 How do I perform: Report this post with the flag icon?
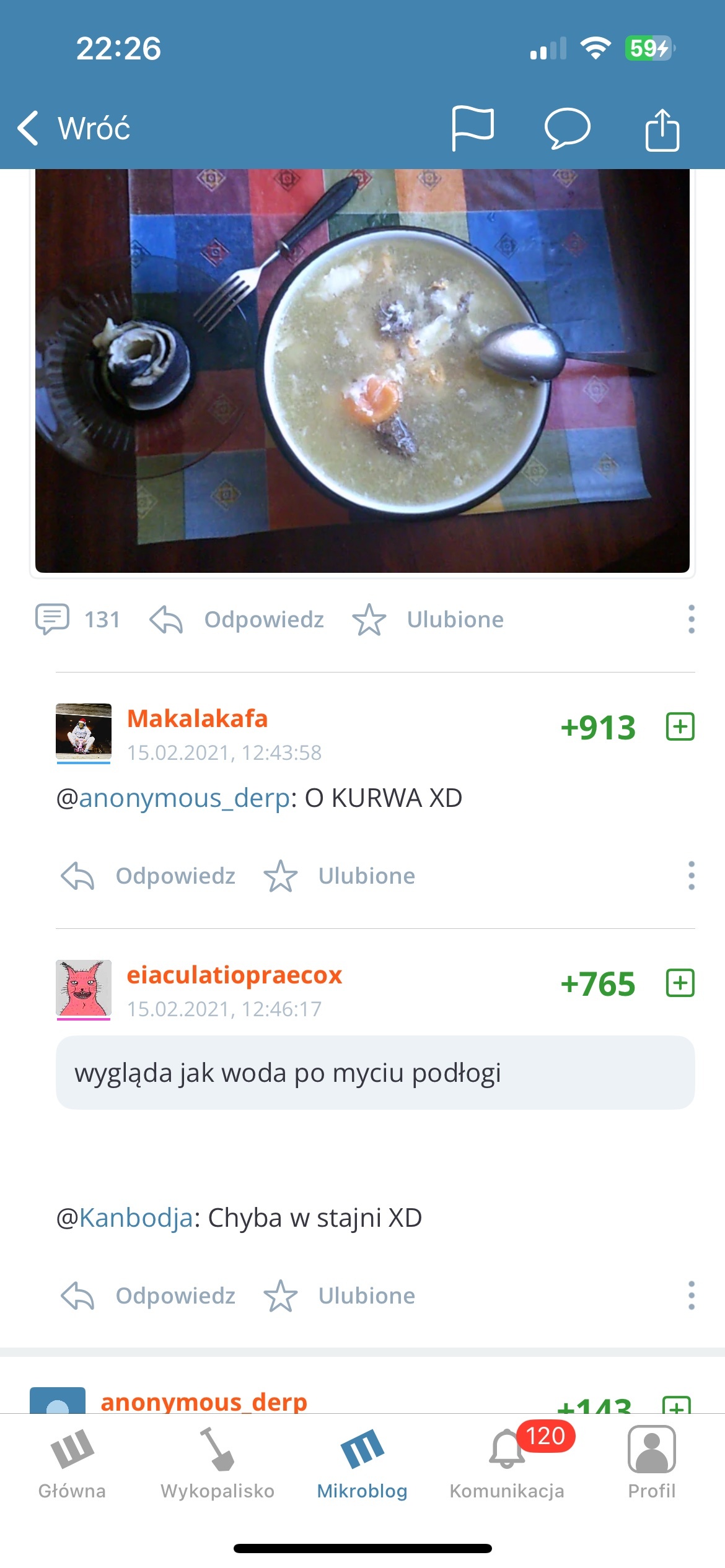tap(473, 129)
